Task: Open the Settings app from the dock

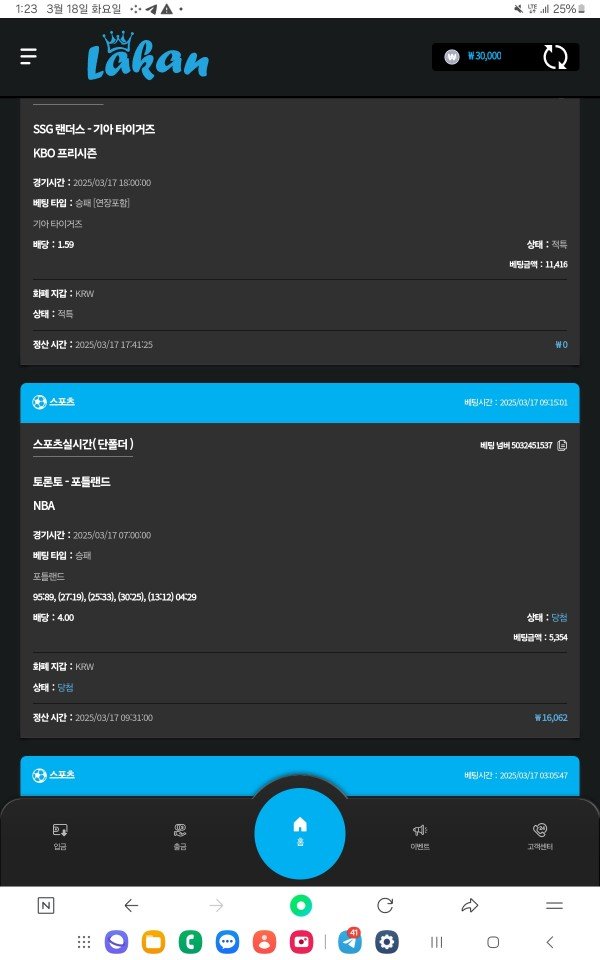Action: [x=387, y=941]
